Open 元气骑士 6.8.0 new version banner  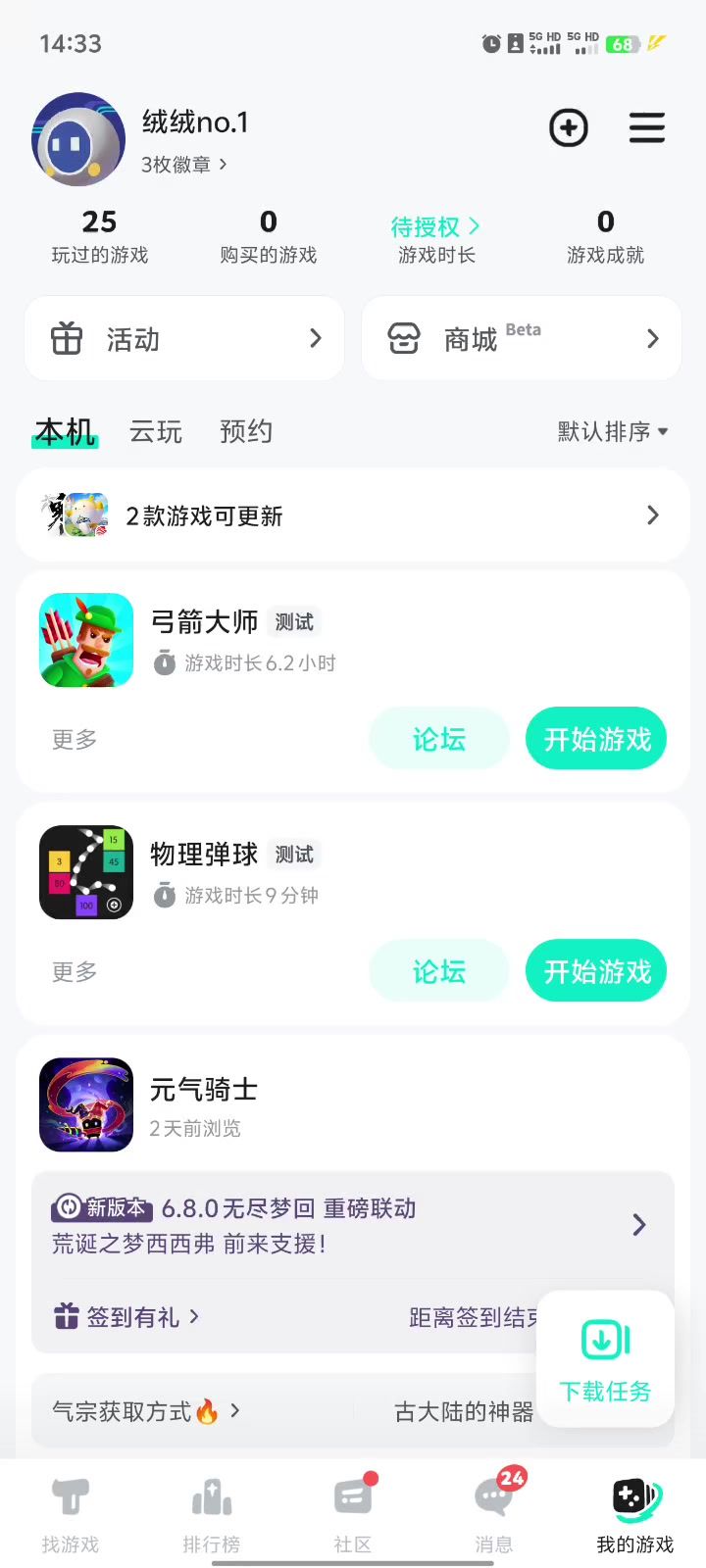(x=353, y=1225)
